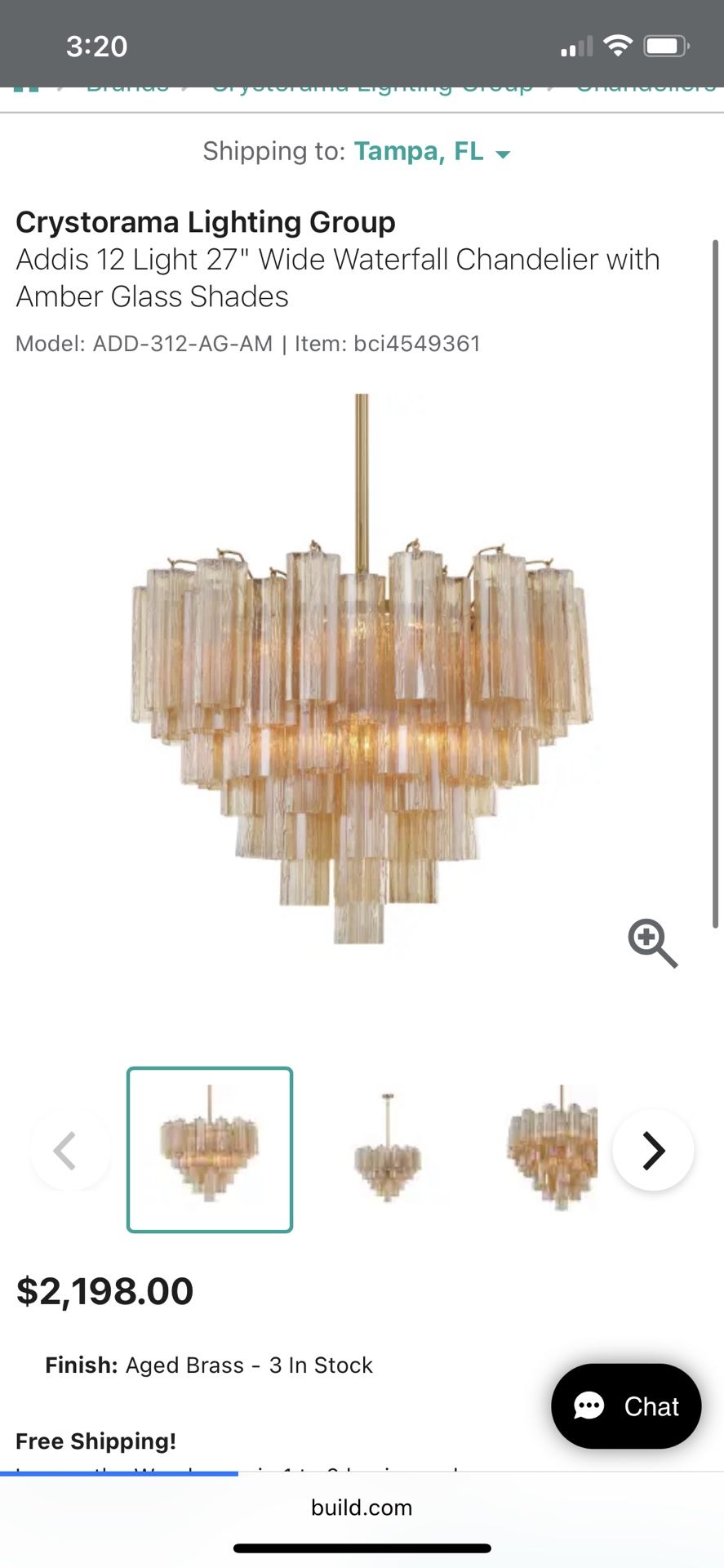View the third close-up chandelier thumbnail
Screen dimensions: 724x1568
tap(553, 1150)
